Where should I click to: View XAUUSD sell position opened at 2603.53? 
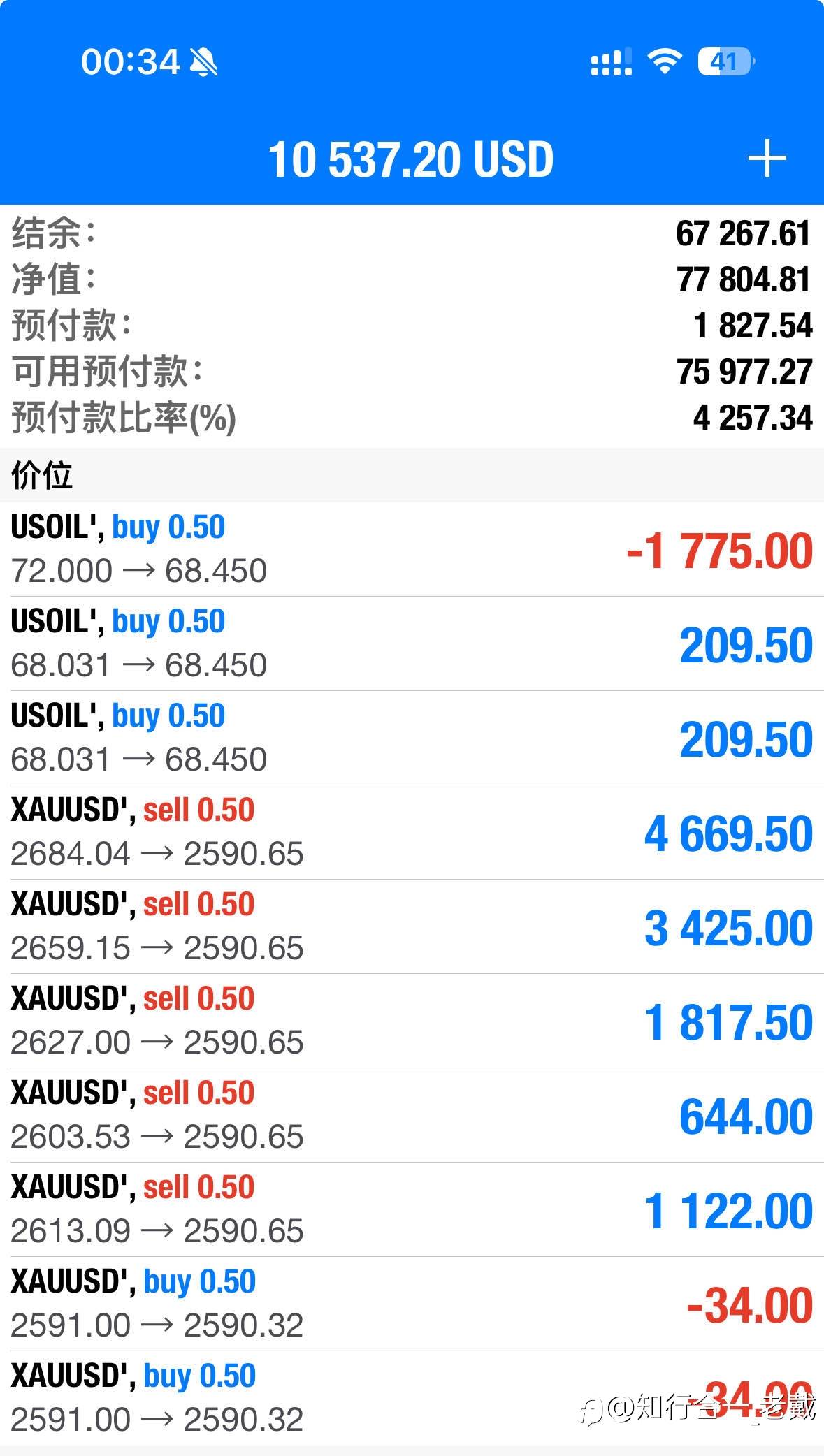[412, 1115]
